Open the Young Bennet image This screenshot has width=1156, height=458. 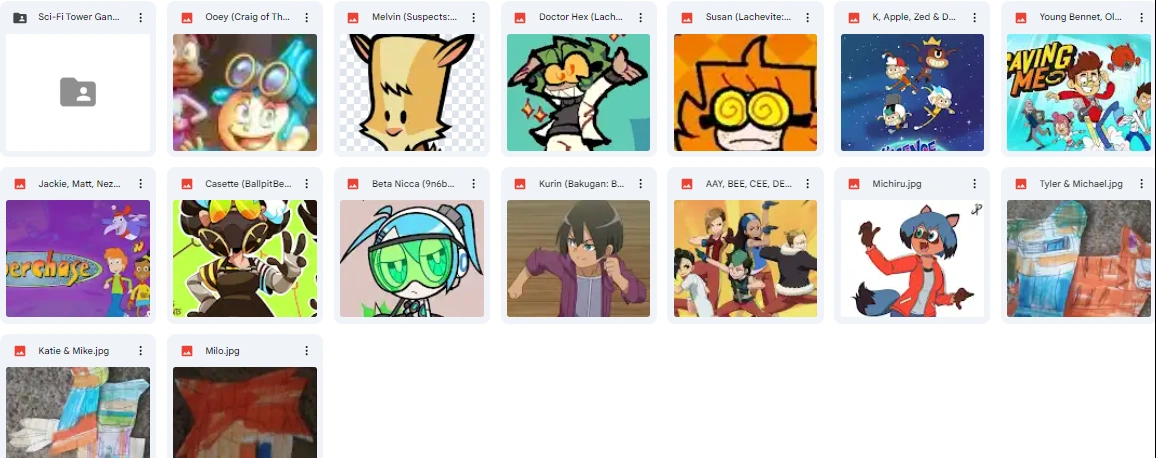pos(1078,92)
